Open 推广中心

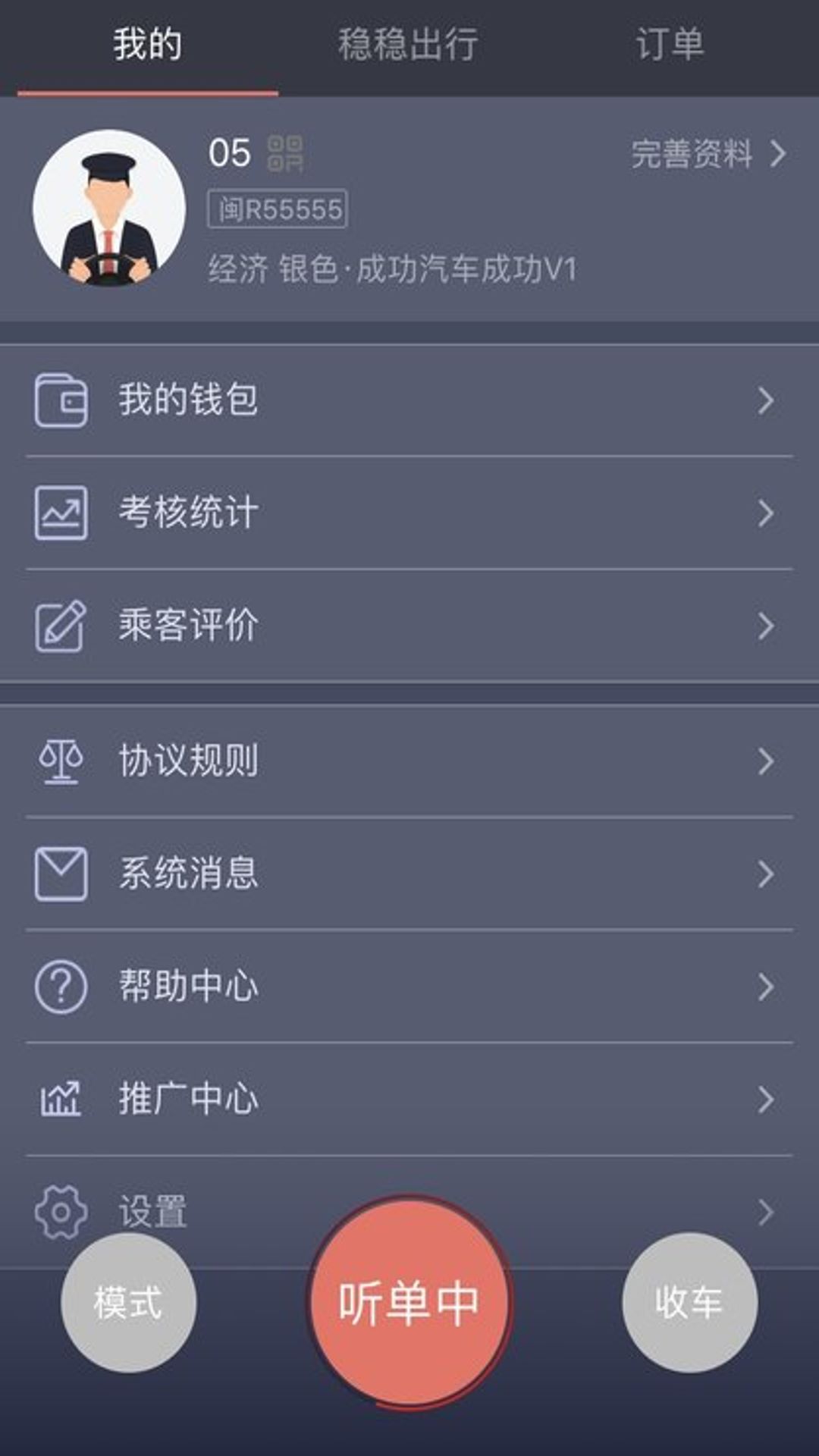pyautogui.click(x=409, y=1099)
